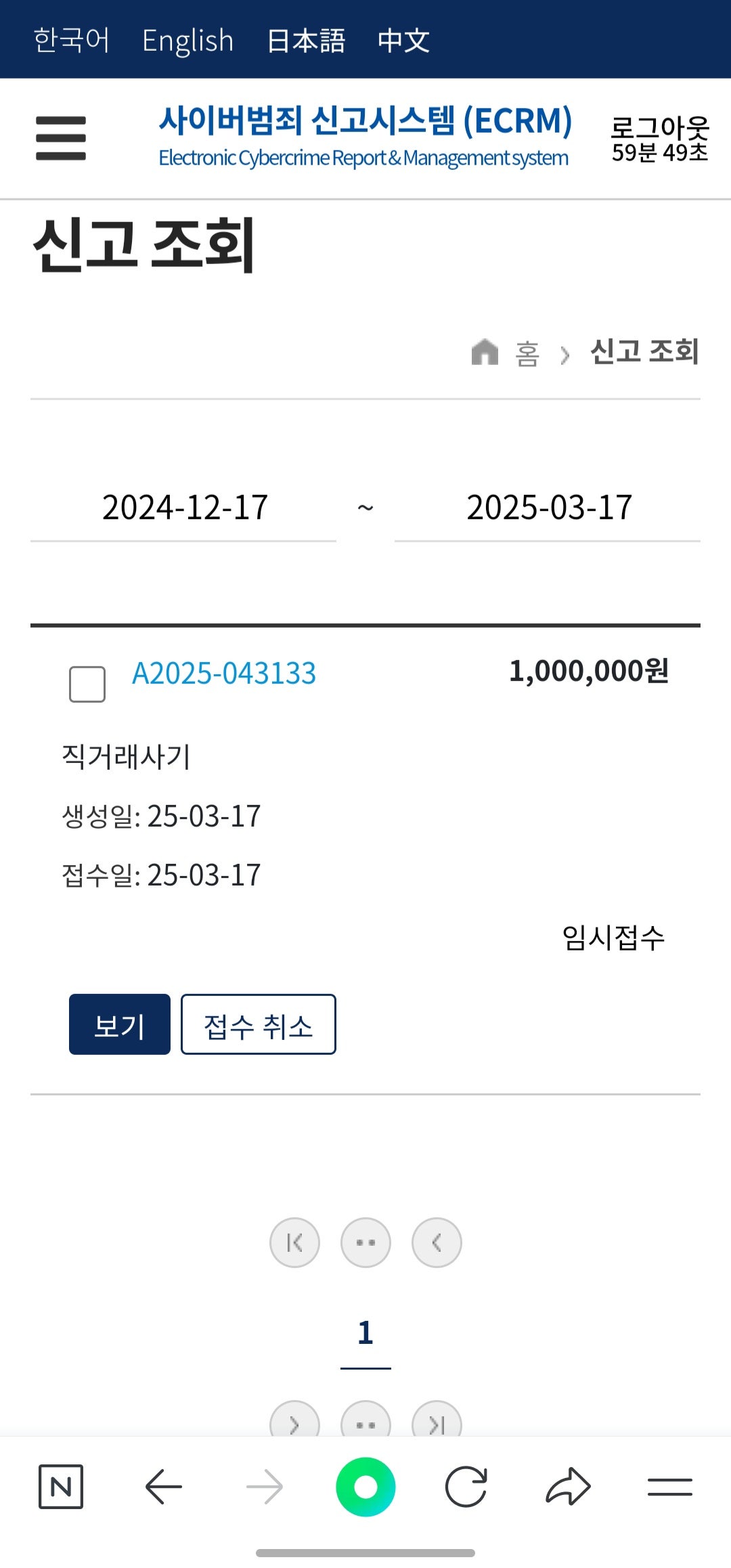Image resolution: width=731 pixels, height=1568 pixels.
Task: Select page 1 in pagination
Action: (365, 1334)
